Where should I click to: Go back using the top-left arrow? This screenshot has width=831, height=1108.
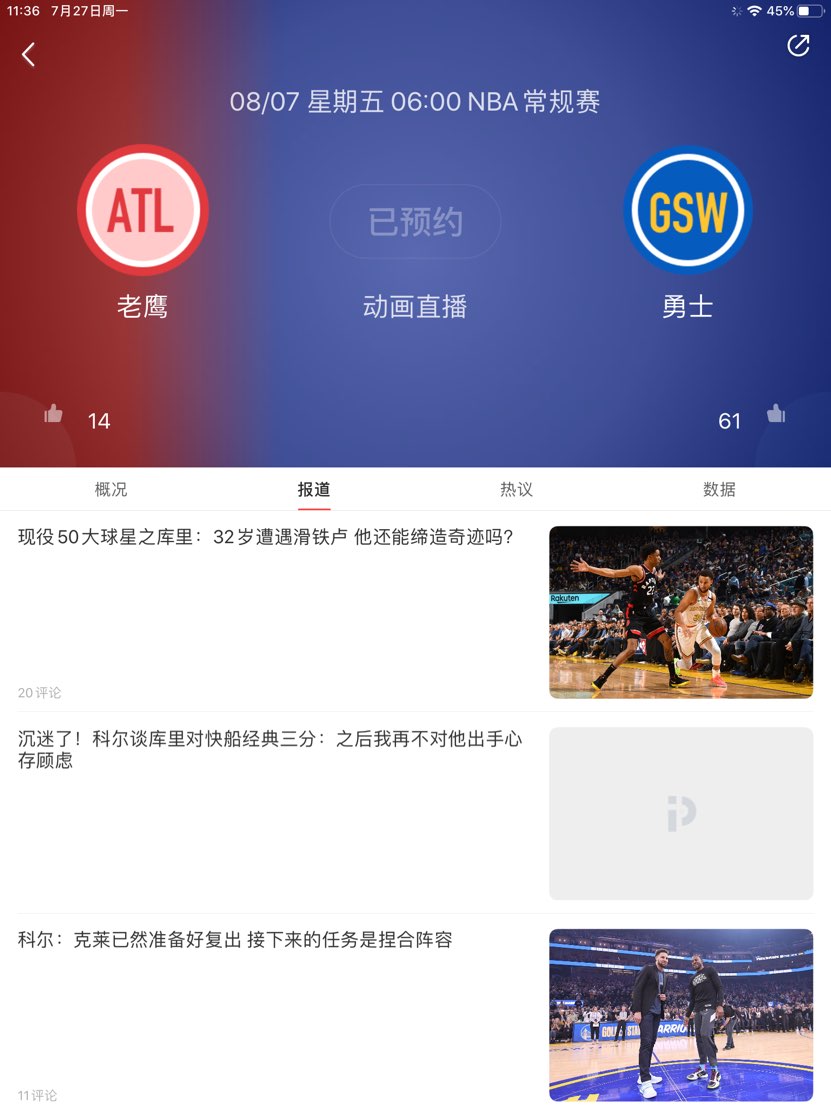coord(28,55)
